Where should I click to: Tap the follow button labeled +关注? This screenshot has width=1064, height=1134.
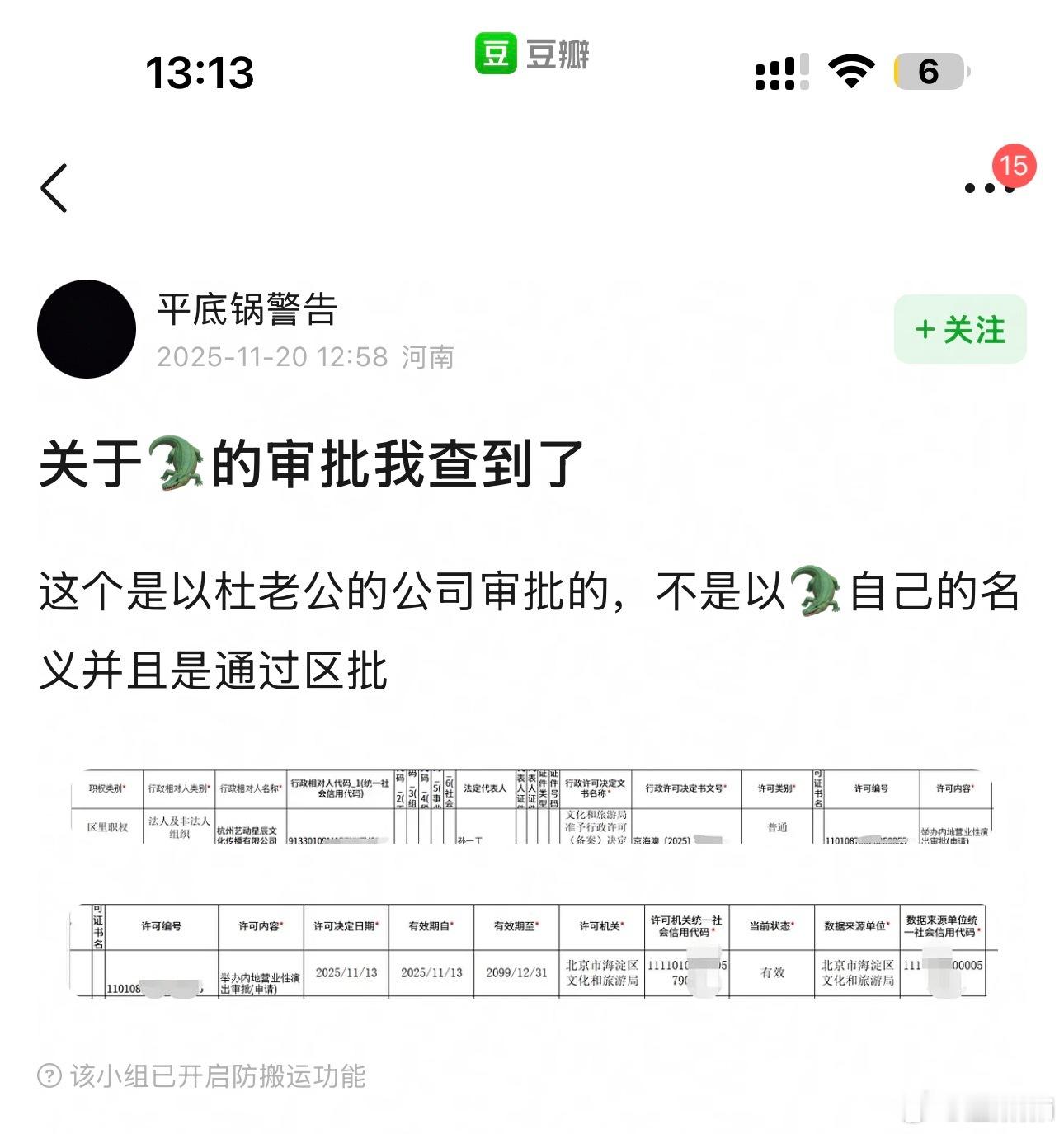click(960, 330)
